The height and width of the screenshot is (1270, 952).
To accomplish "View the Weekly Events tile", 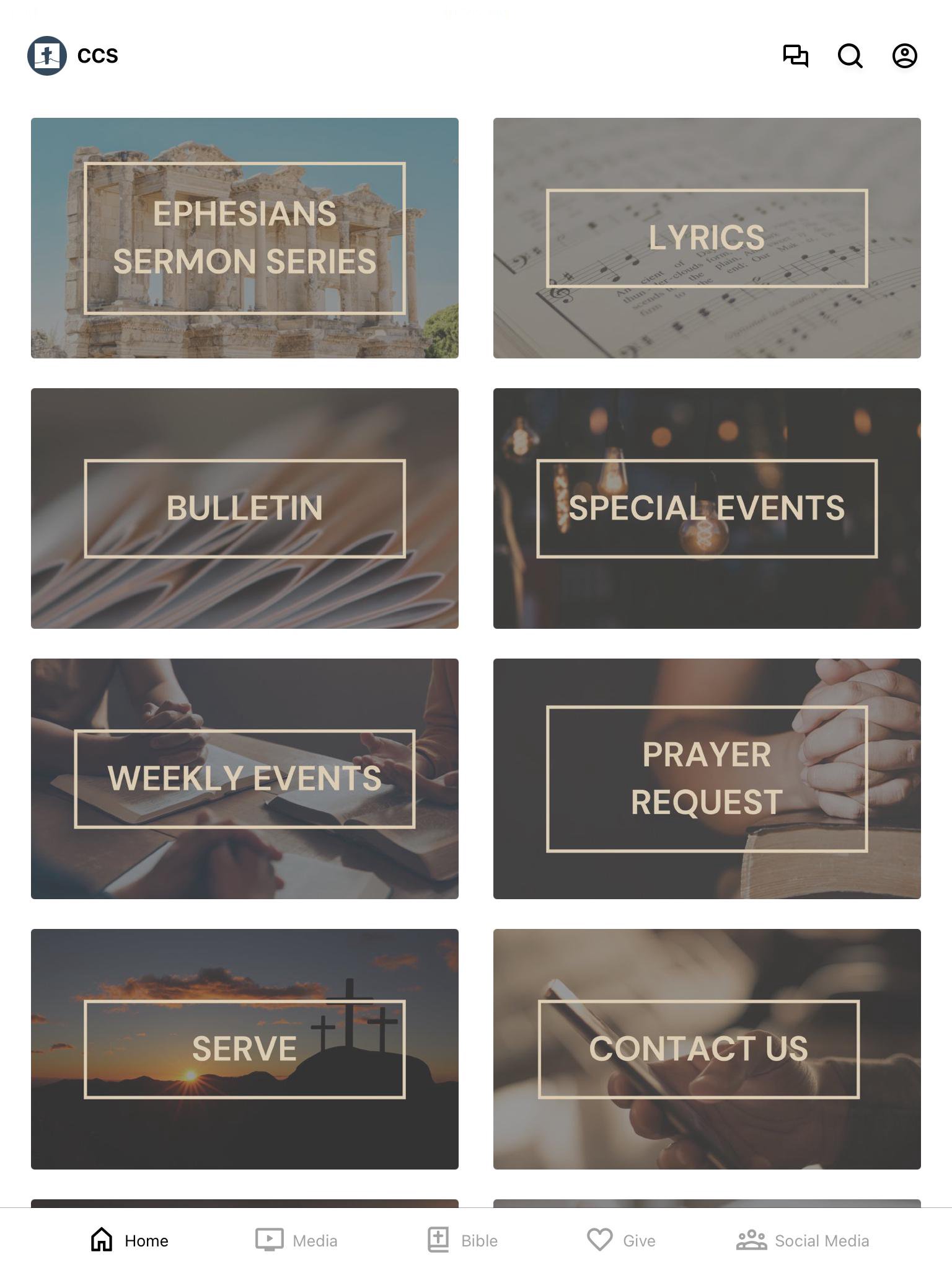I will click(245, 779).
